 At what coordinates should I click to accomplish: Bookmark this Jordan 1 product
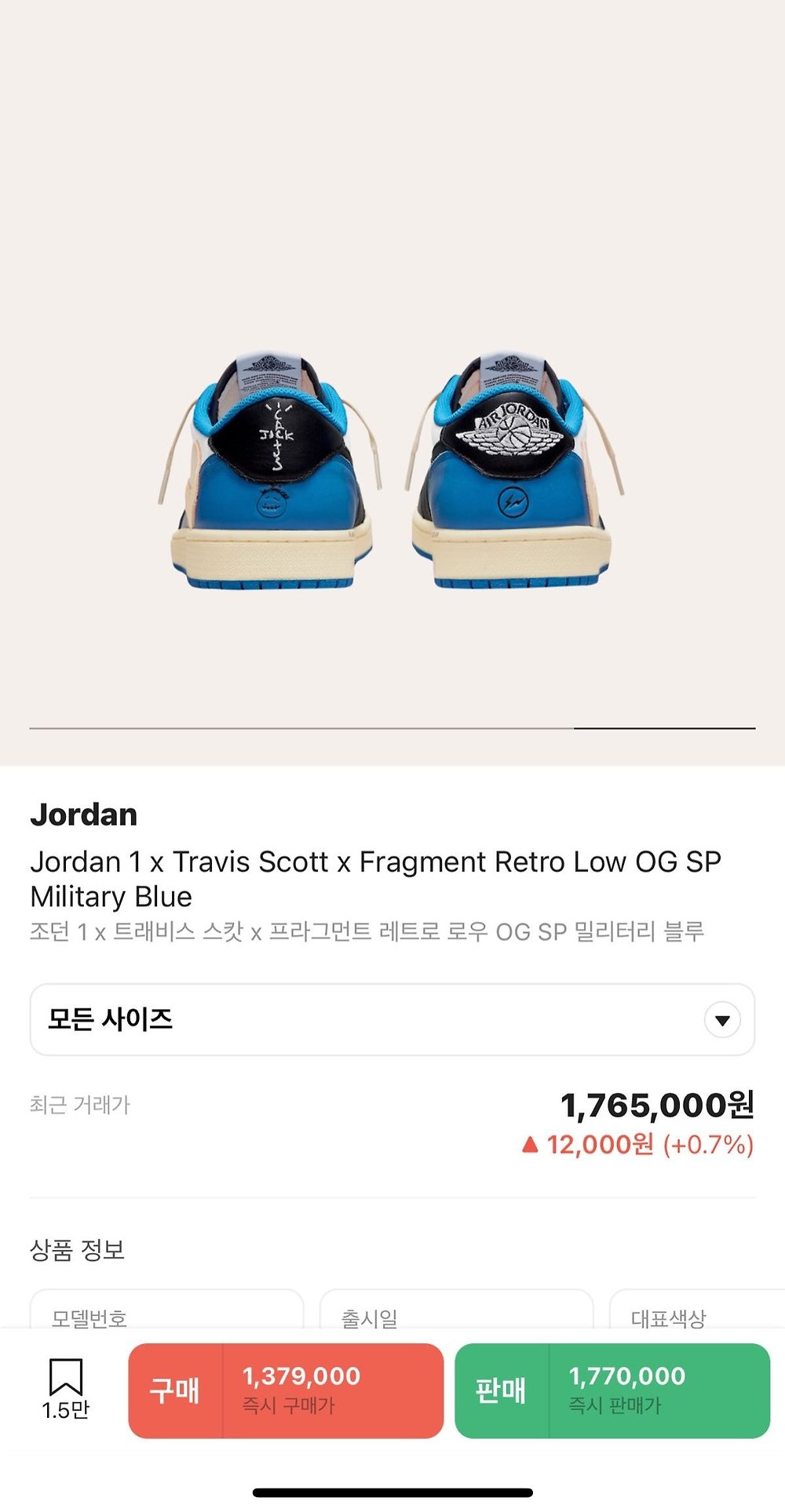(66, 1387)
